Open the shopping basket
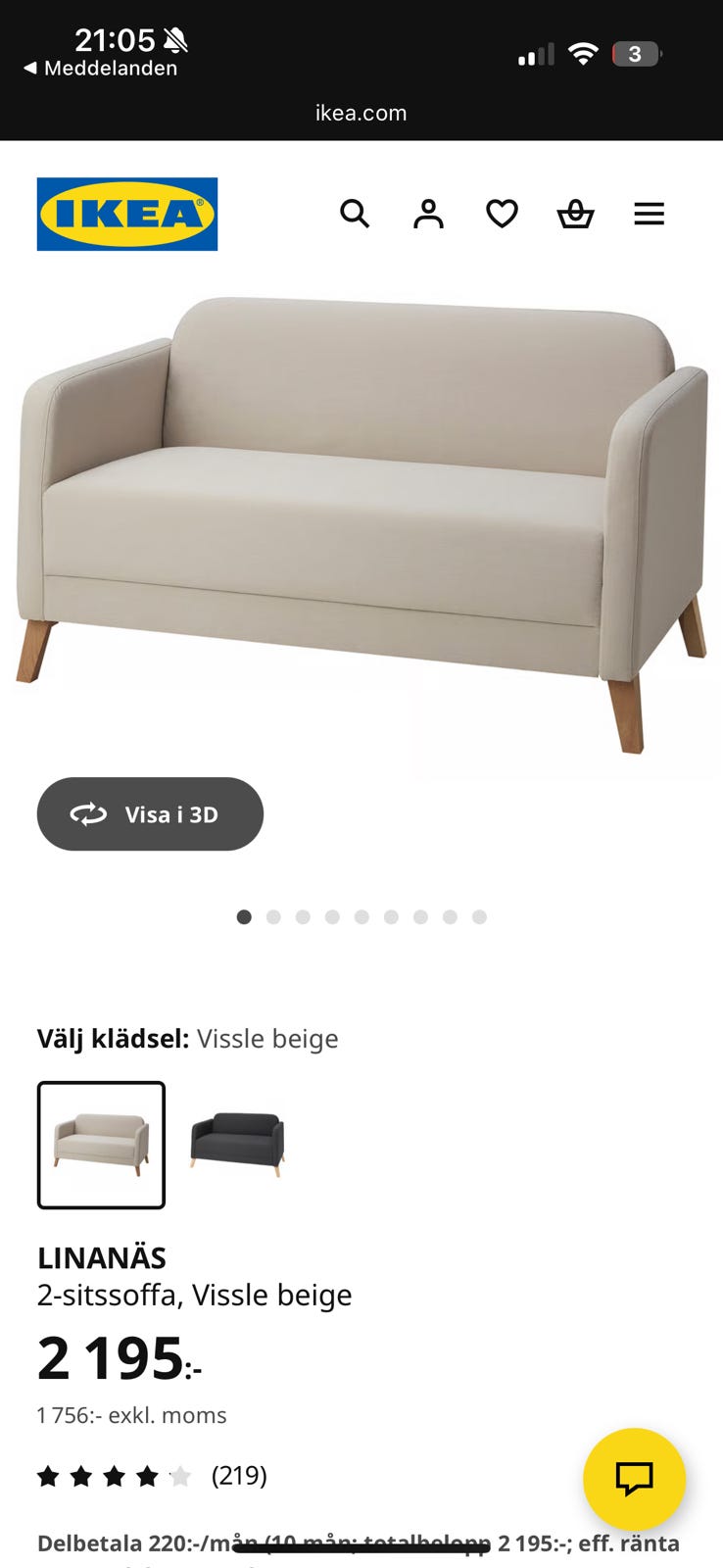Image resolution: width=723 pixels, height=1568 pixels. point(575,214)
